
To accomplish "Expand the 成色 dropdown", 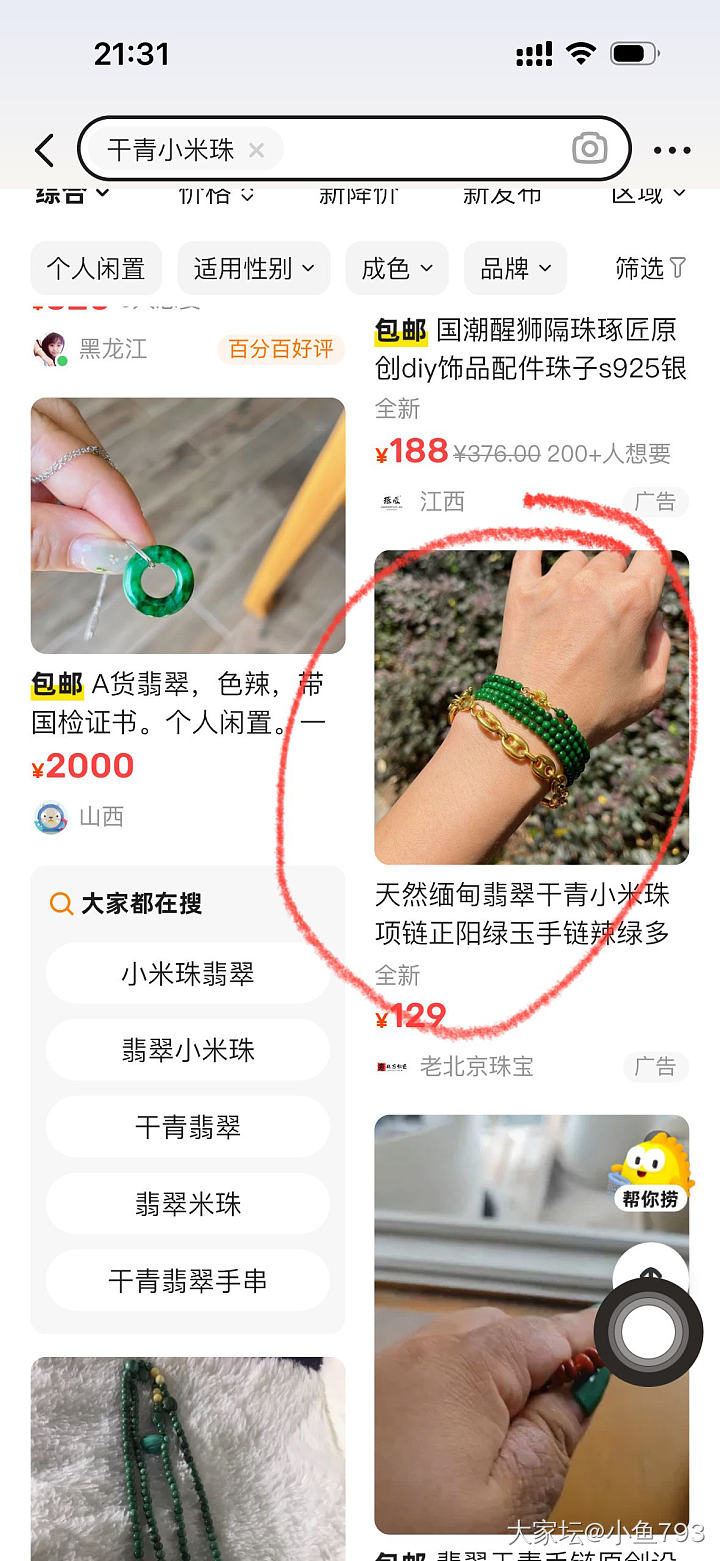I will tap(397, 268).
